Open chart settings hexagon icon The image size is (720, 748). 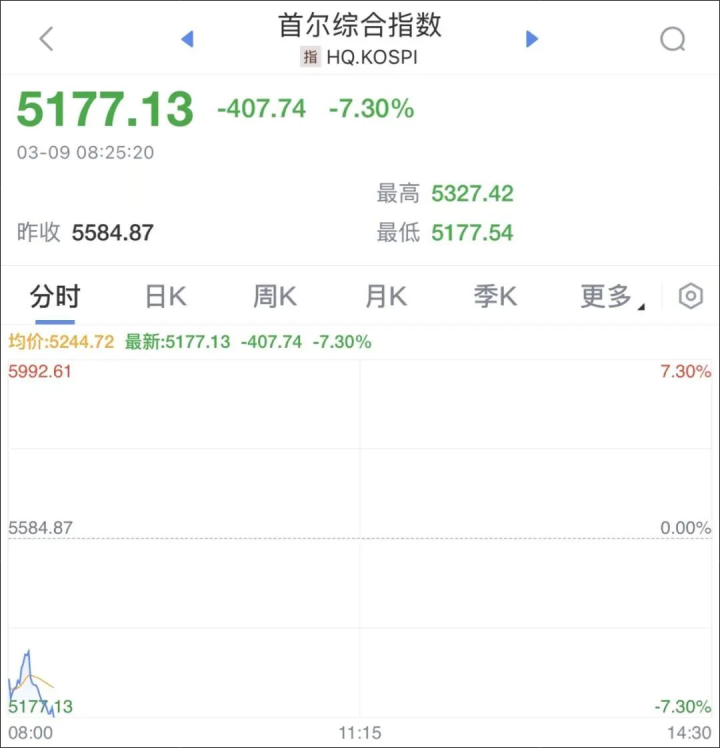pyautogui.click(x=690, y=296)
